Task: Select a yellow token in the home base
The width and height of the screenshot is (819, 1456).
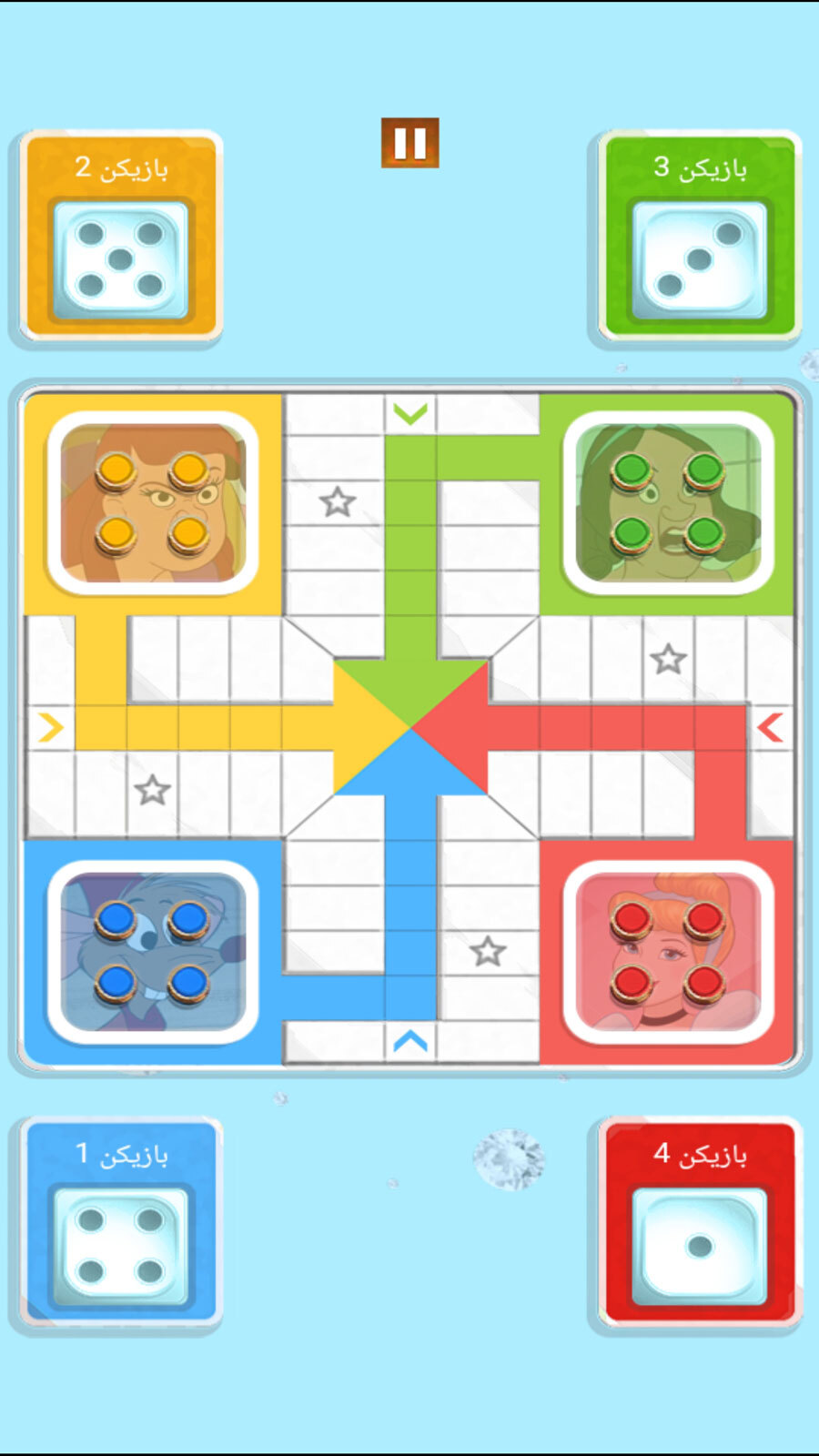Action: coord(116,471)
